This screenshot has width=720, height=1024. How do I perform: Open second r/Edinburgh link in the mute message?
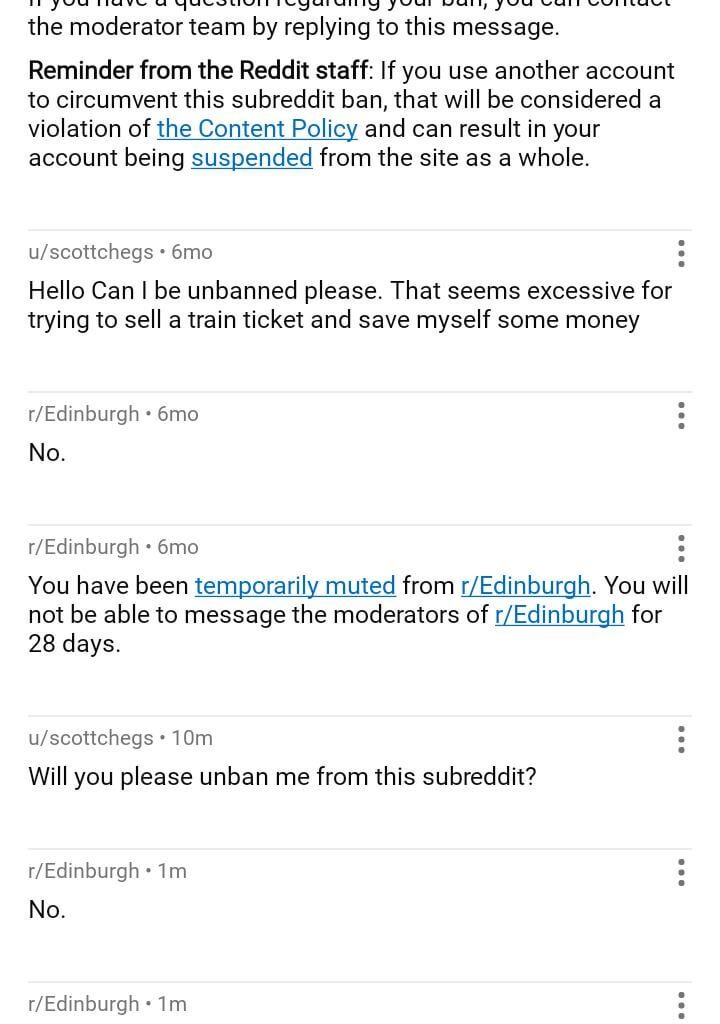[559, 614]
